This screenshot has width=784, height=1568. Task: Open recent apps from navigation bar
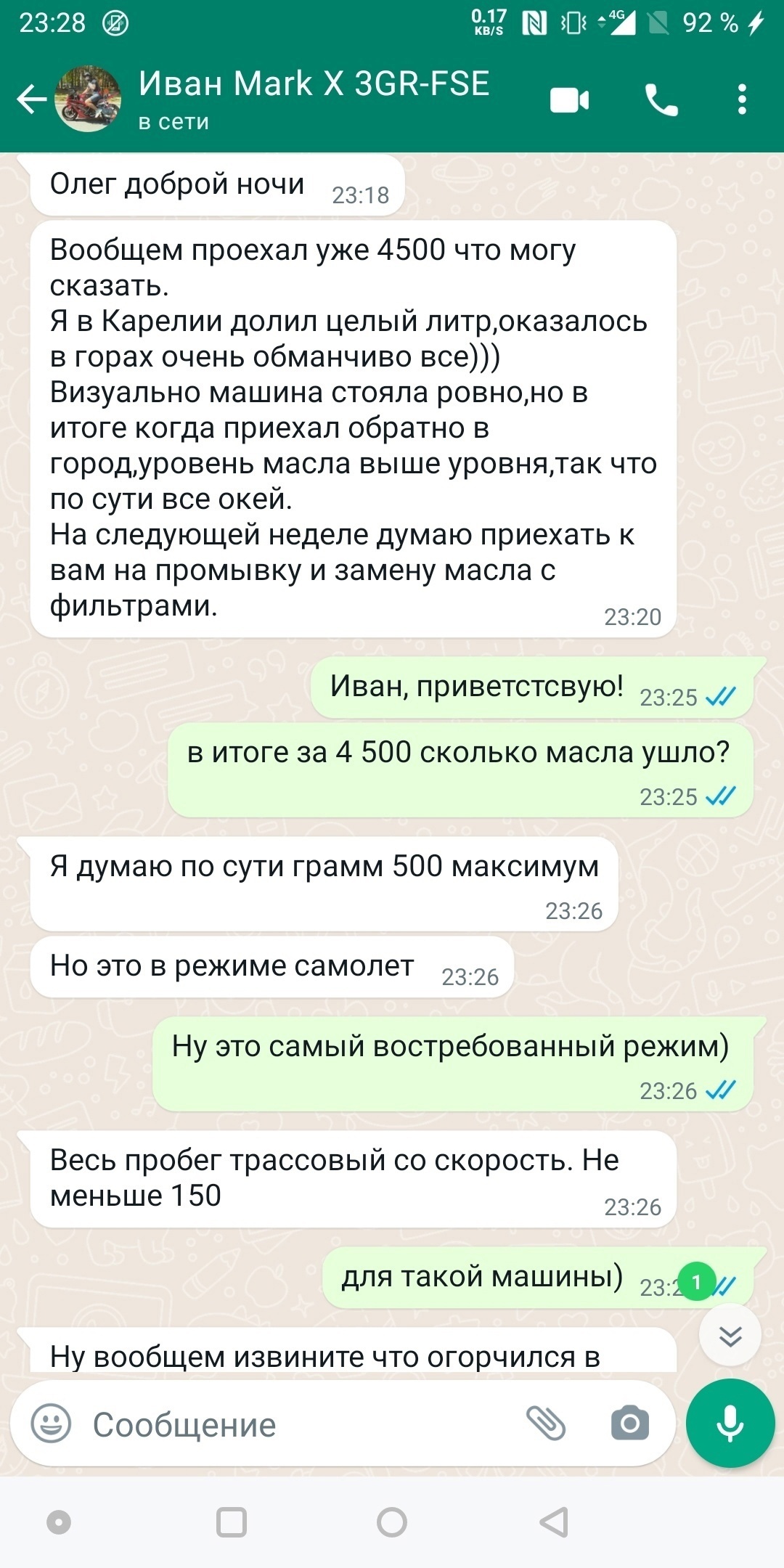pyautogui.click(x=232, y=1522)
